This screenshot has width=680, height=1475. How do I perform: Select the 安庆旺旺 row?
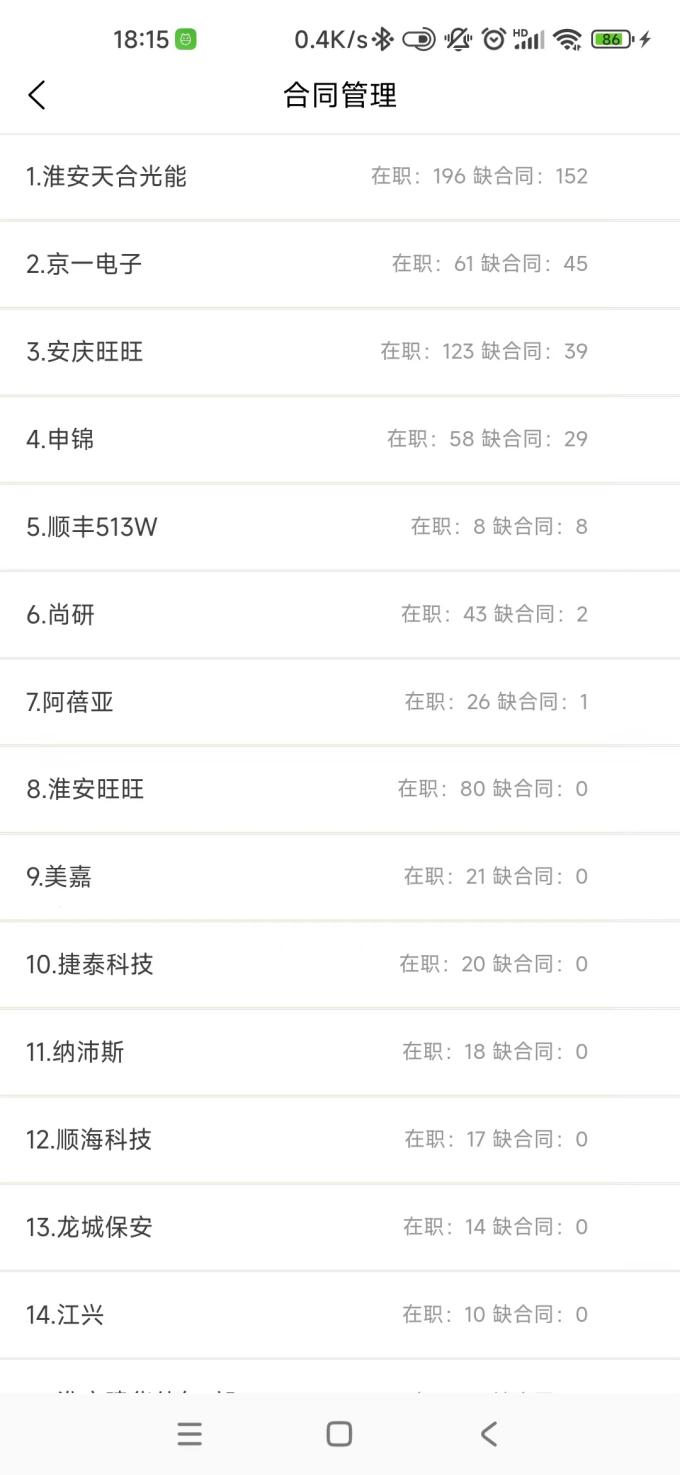point(340,352)
